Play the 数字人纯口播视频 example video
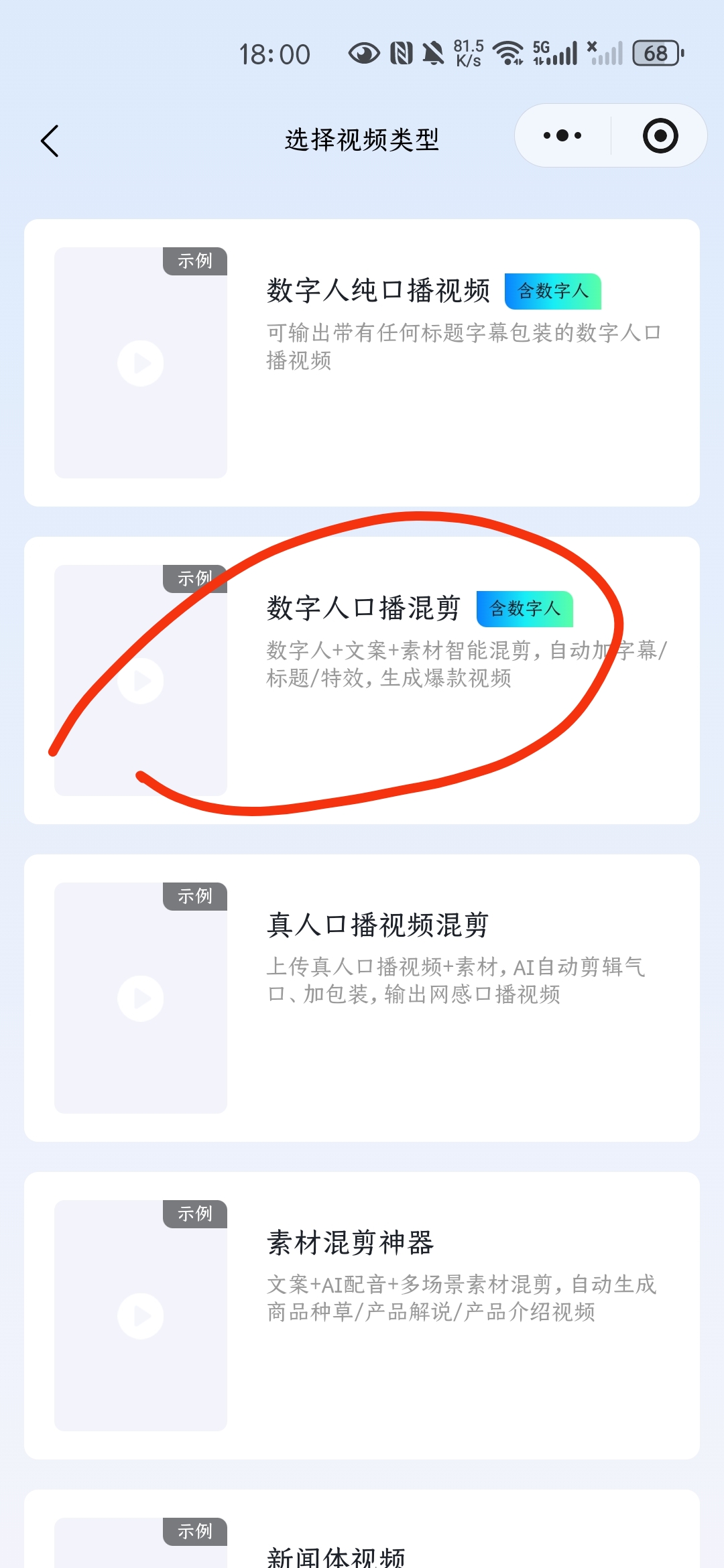 click(141, 363)
